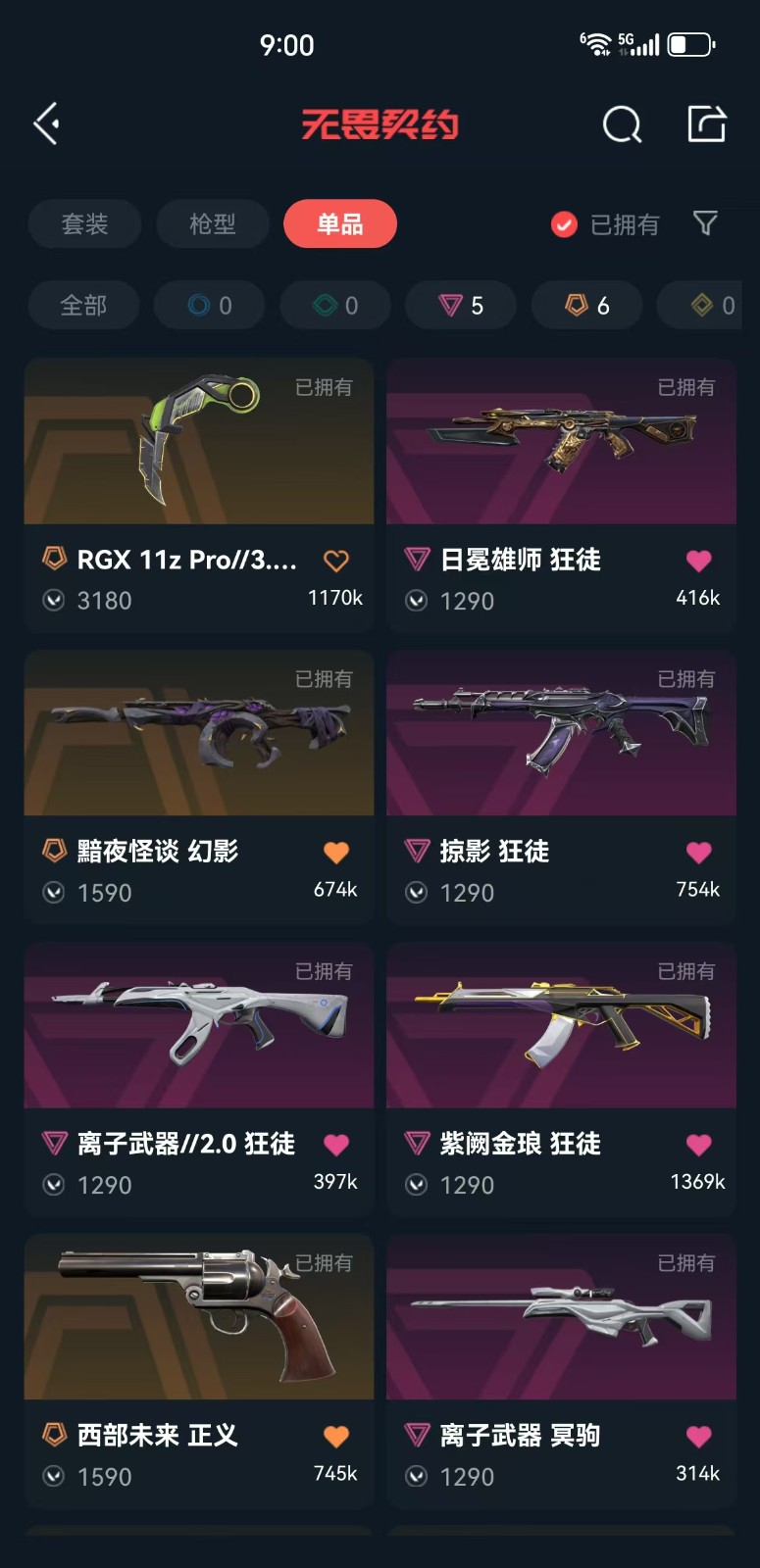Share this skin collection page
The width and height of the screenshot is (760, 1568).
tap(706, 123)
